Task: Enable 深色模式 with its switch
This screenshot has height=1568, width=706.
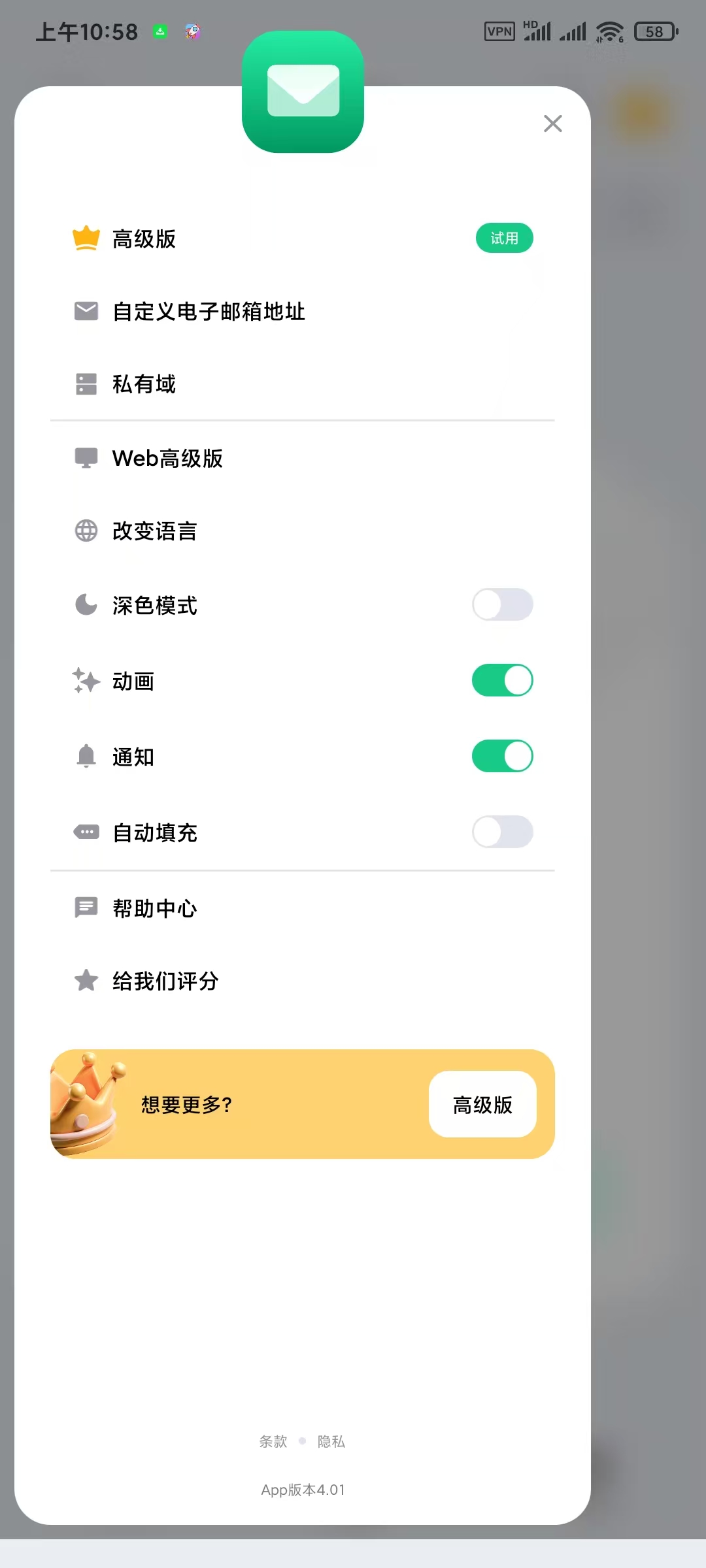Action: [502, 605]
